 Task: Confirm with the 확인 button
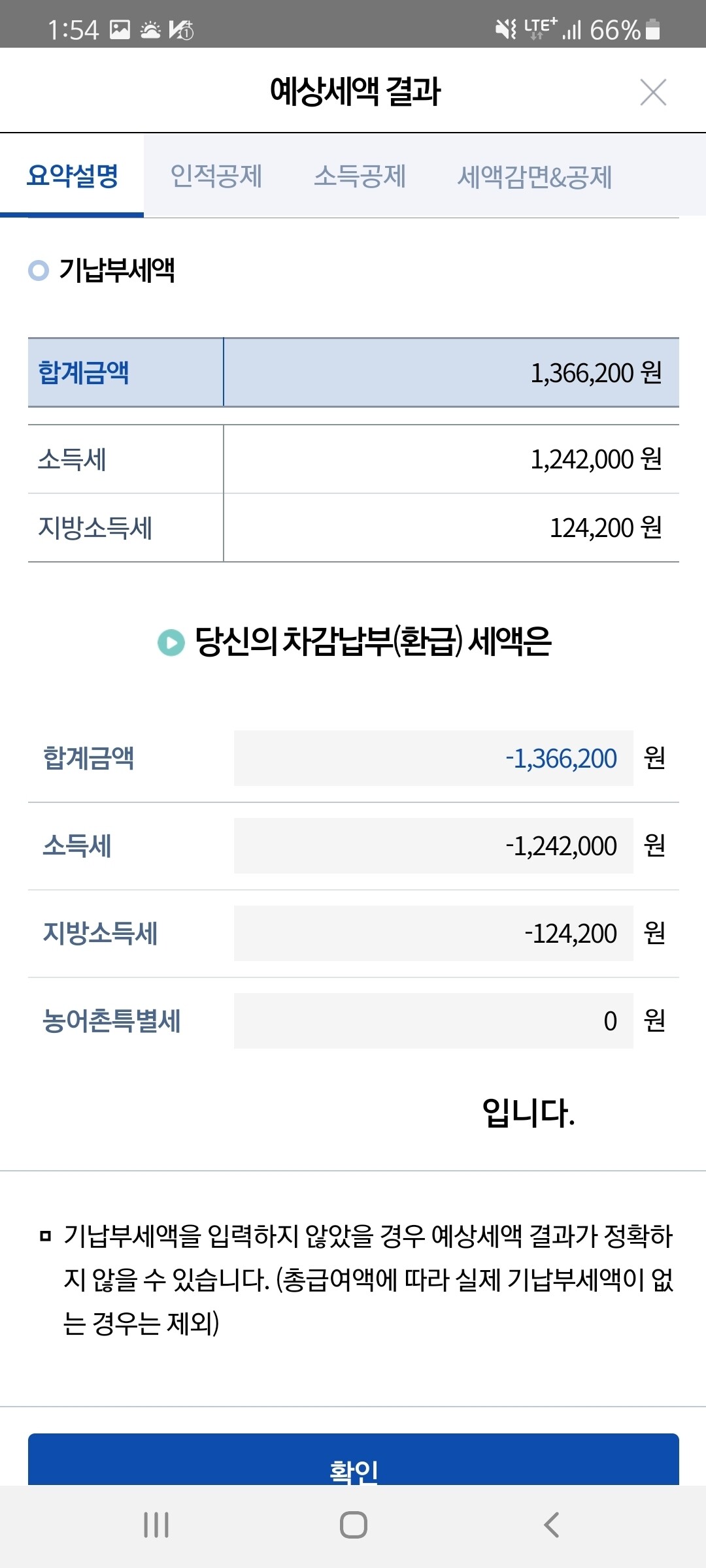pos(354,1460)
